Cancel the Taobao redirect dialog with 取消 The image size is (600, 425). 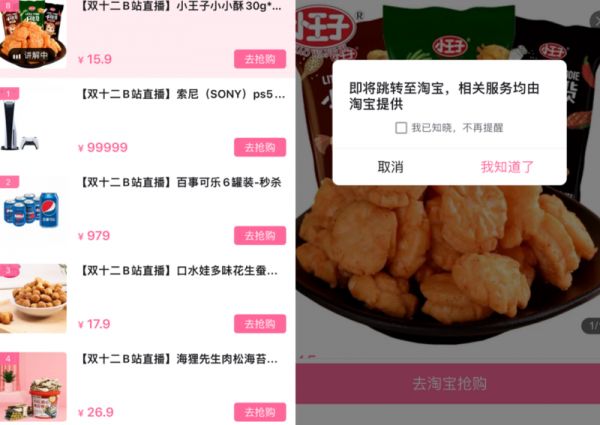coord(390,167)
